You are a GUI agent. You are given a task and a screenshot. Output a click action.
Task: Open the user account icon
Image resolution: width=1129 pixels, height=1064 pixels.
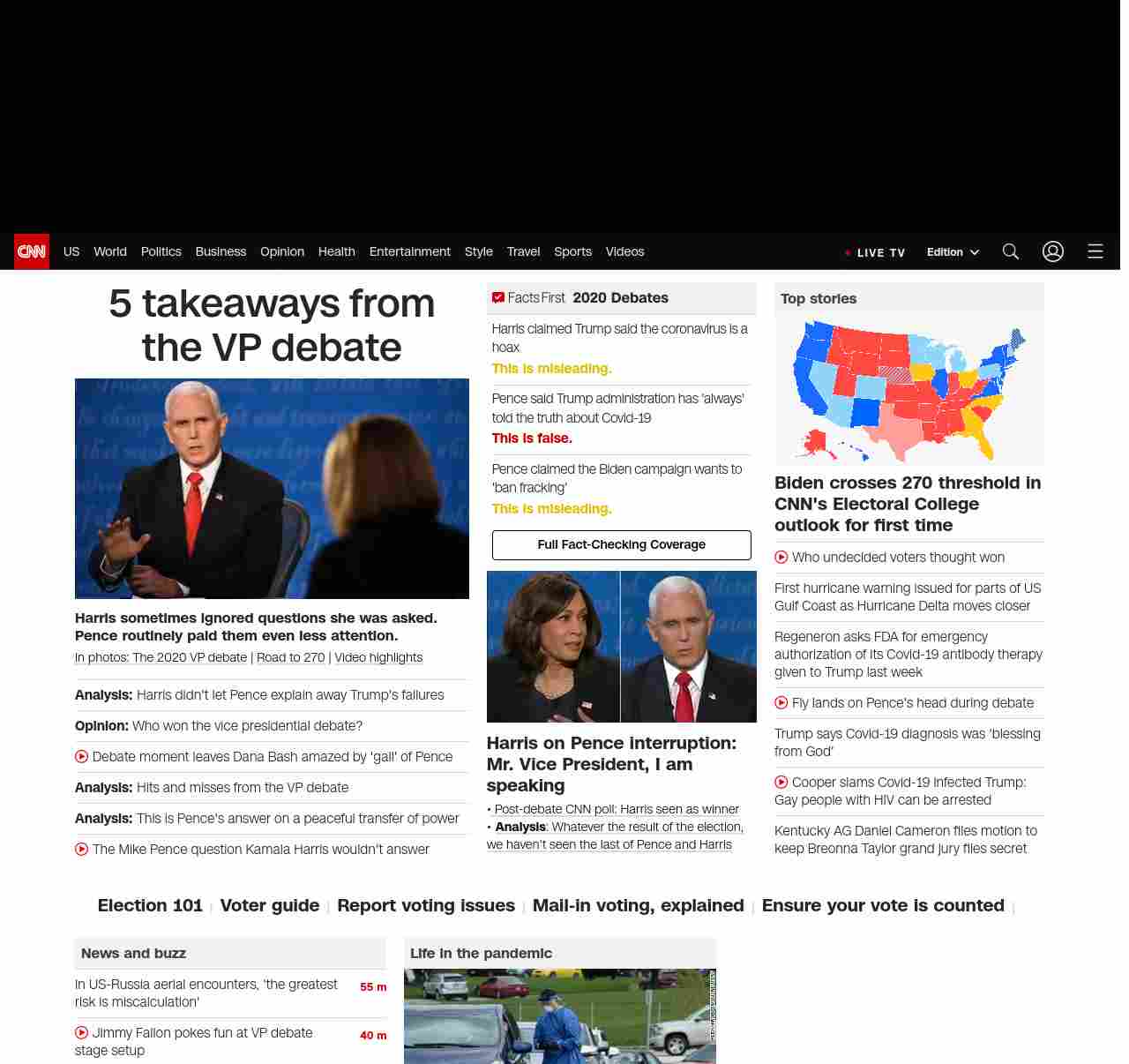[1053, 251]
